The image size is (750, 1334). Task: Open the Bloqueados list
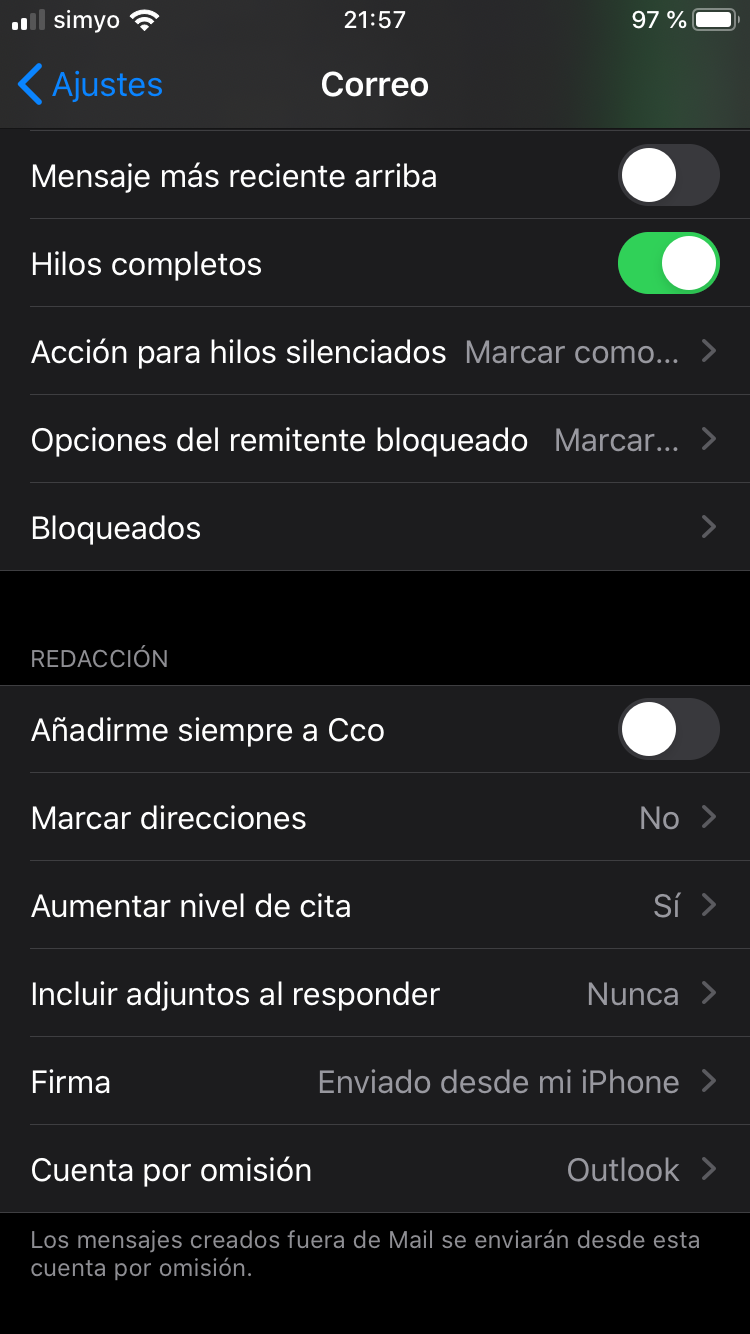click(375, 528)
